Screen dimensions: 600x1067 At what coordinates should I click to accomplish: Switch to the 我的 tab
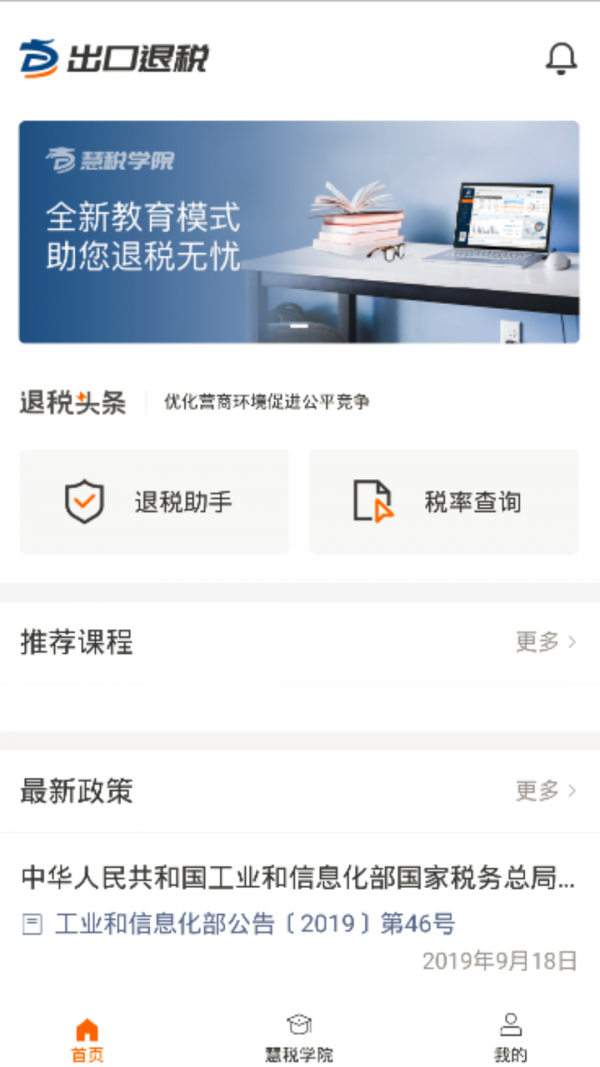(511, 1039)
